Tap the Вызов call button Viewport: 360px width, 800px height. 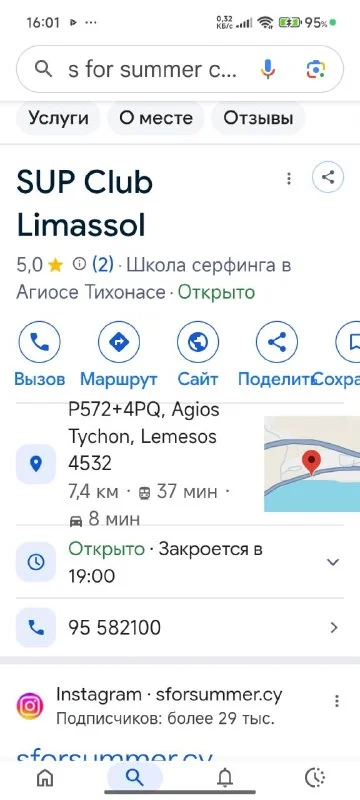39,354
